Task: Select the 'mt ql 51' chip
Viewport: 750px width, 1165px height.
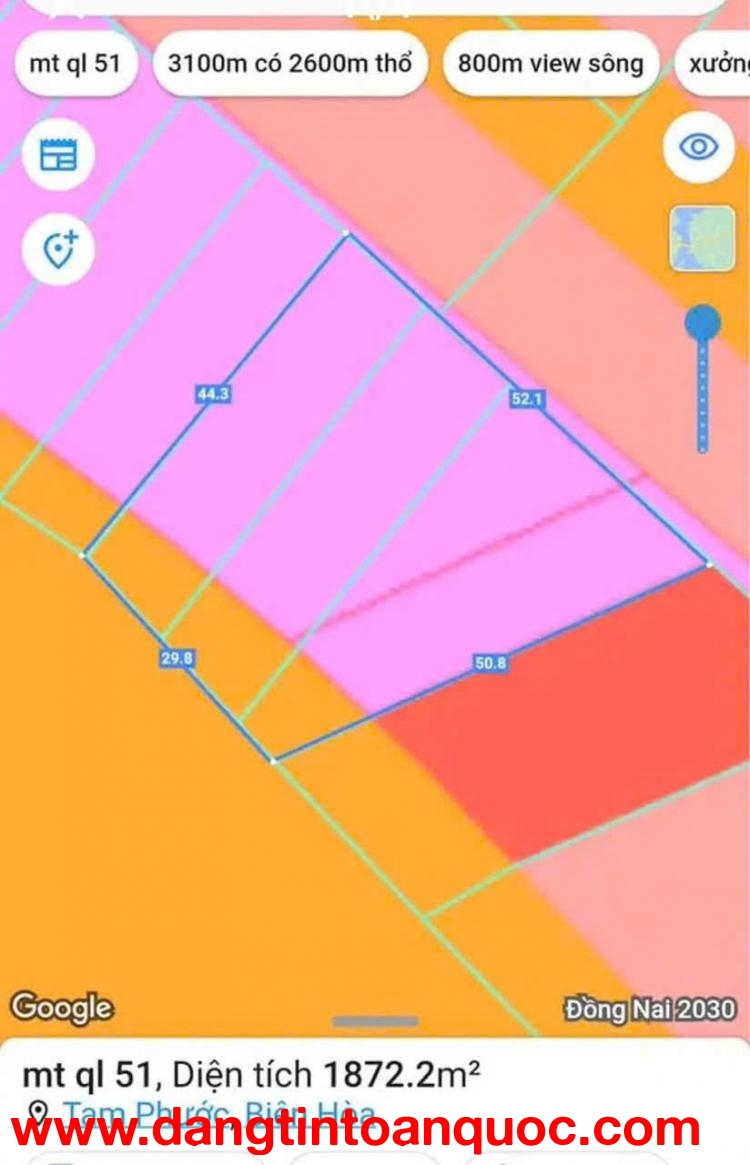Action: [75, 64]
